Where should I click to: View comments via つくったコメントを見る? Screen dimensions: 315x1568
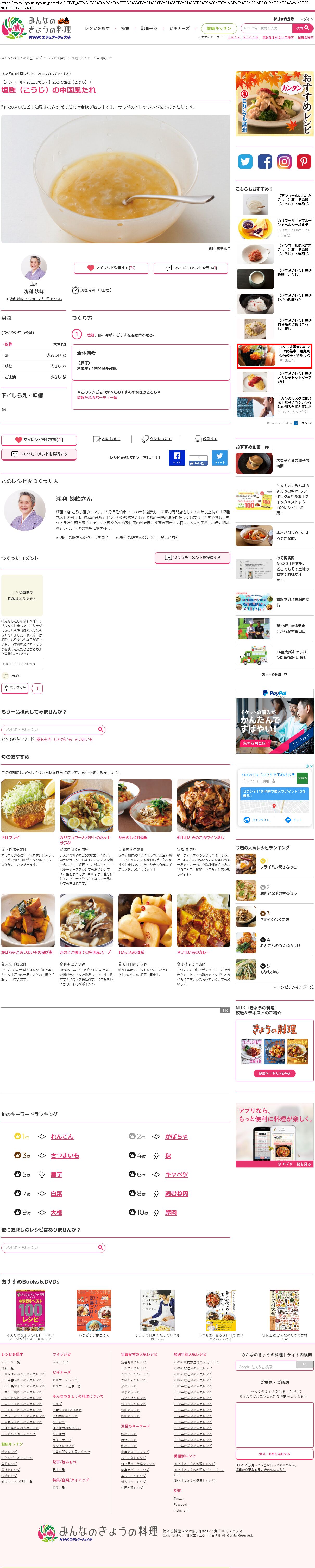pyautogui.click(x=190, y=268)
